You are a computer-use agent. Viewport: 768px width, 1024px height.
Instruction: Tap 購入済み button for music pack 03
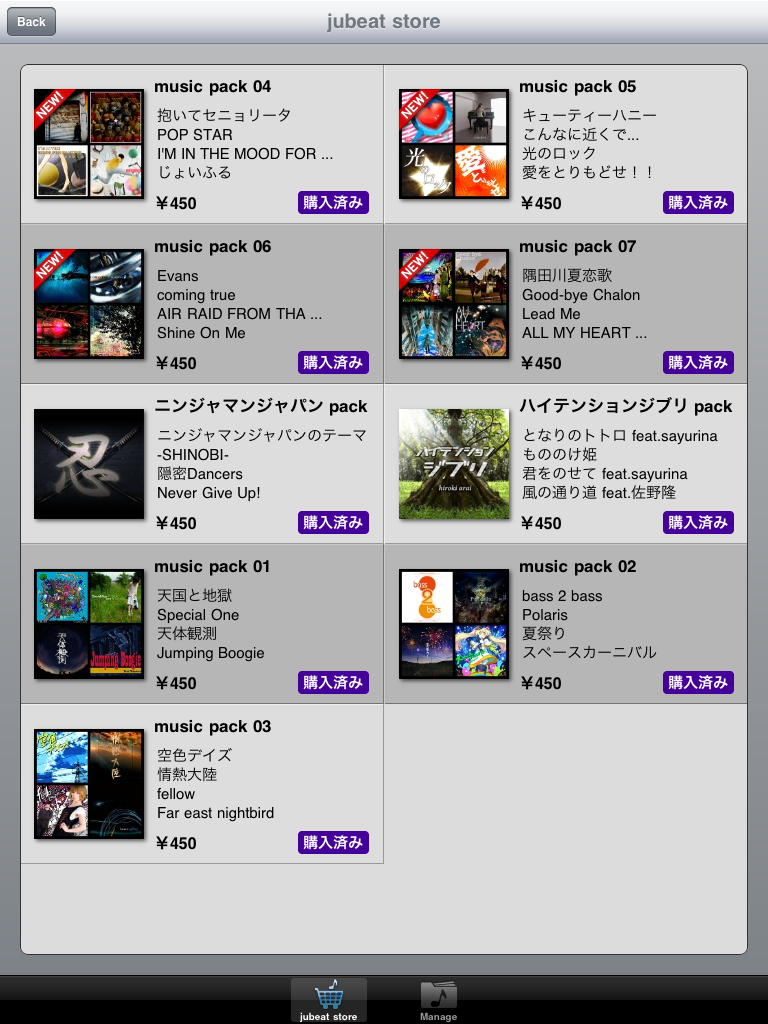333,843
